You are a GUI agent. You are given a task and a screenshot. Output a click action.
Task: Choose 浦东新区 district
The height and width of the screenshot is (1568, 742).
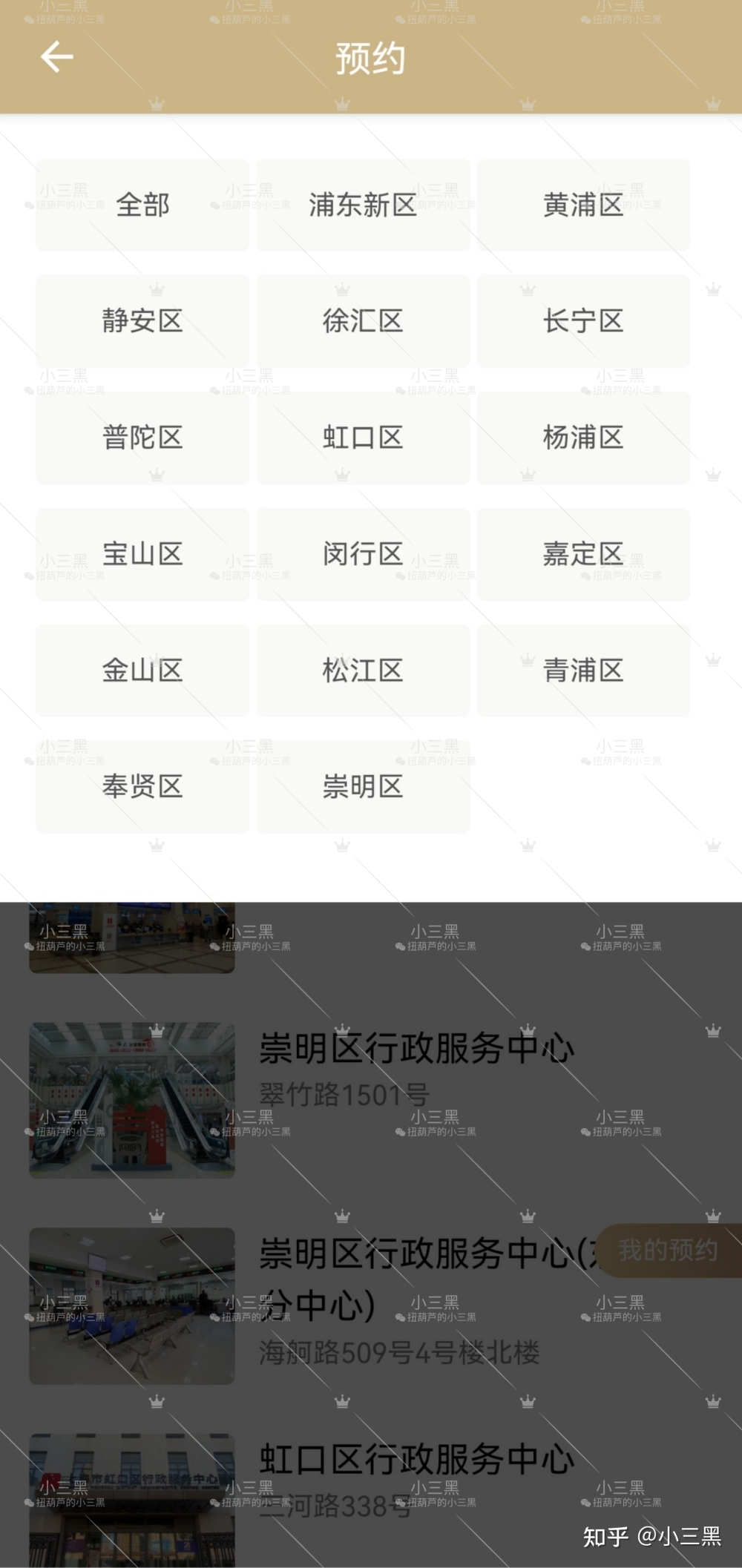click(x=363, y=205)
